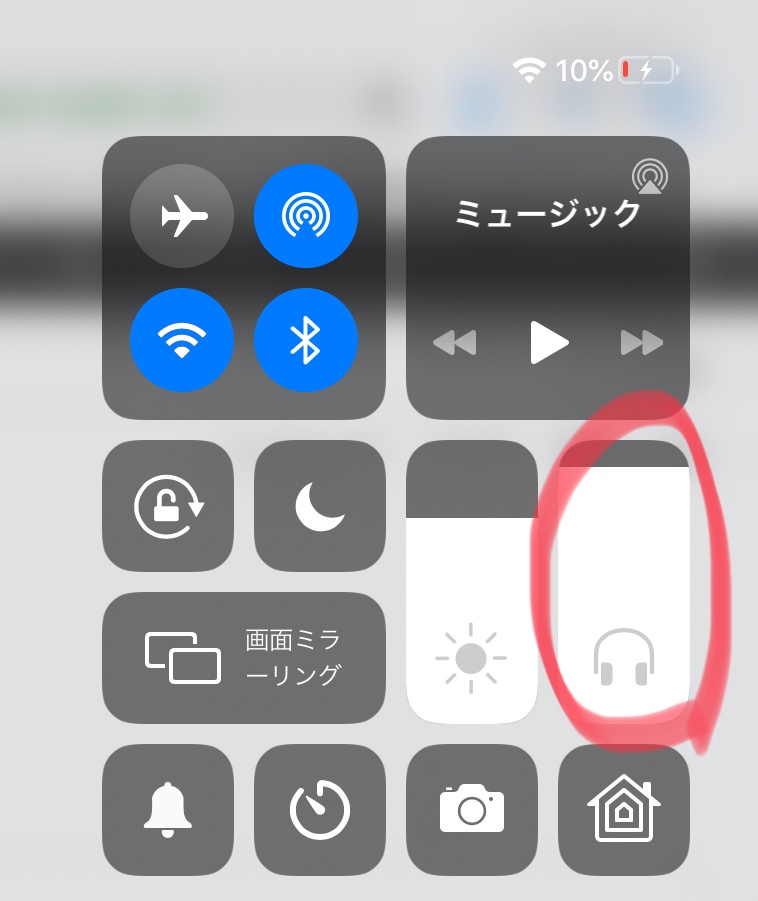Turn on Airplane Mode
The image size is (758, 901).
182,215
